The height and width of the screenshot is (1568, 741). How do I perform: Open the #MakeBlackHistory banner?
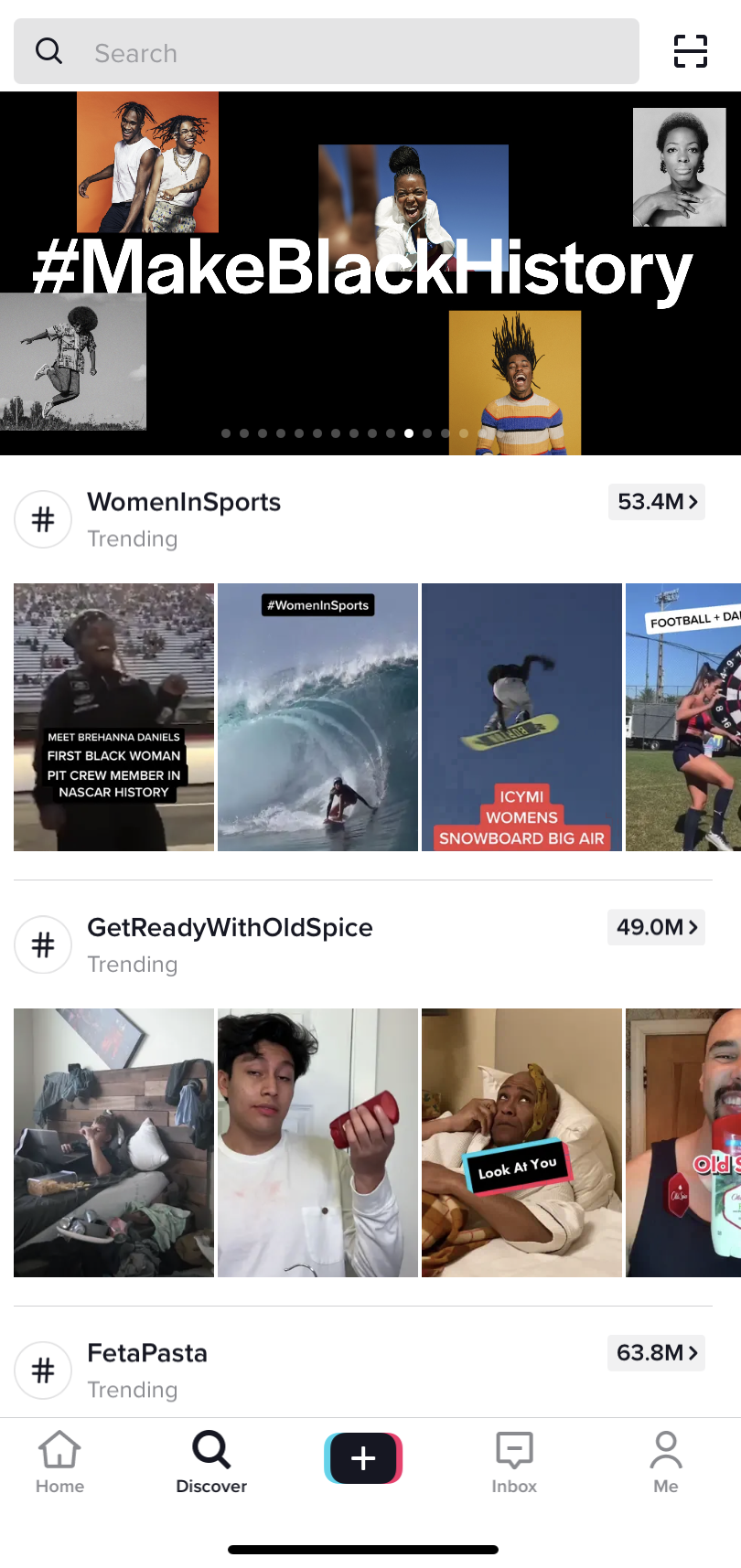pyautogui.click(x=370, y=272)
